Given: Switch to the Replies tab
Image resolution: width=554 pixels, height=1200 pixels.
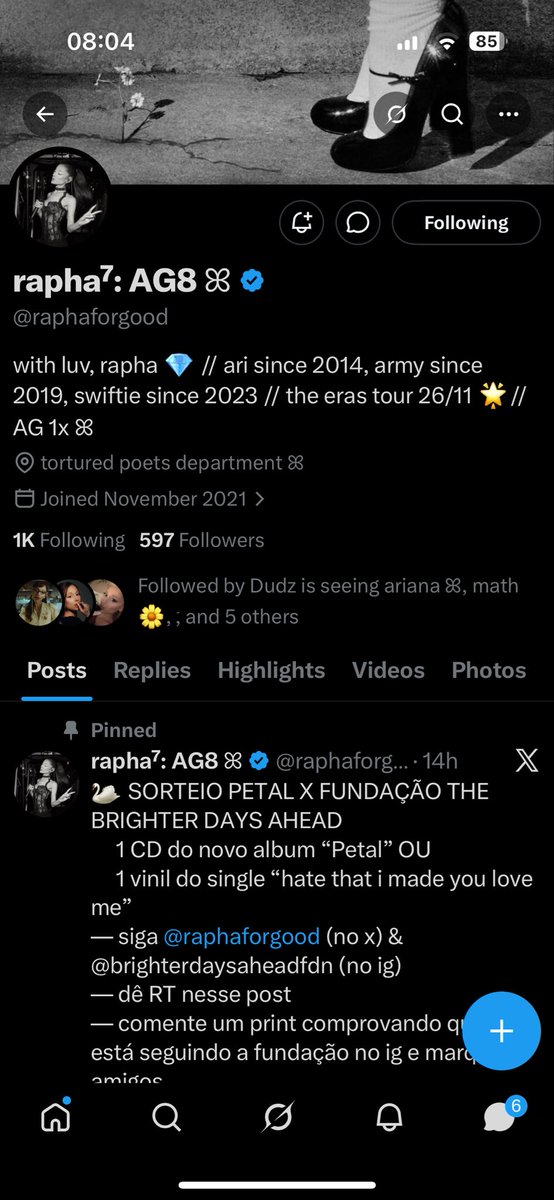Looking at the screenshot, I should coord(152,670).
